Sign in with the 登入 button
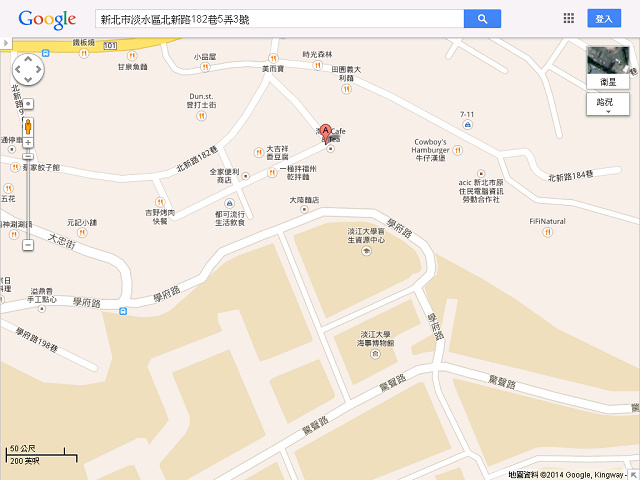 [604, 19]
